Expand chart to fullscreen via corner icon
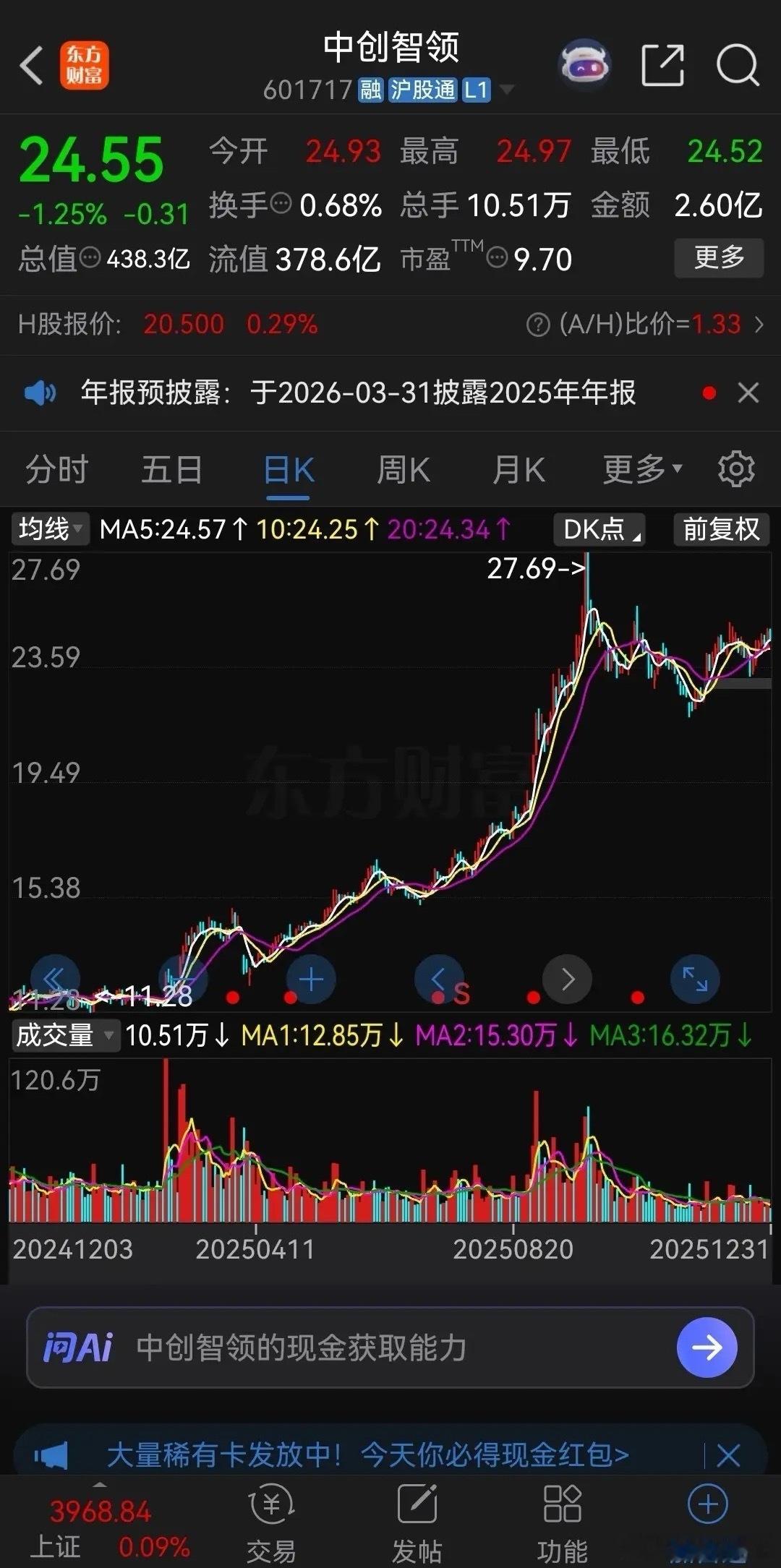The width and height of the screenshot is (781, 1568). coord(694,979)
